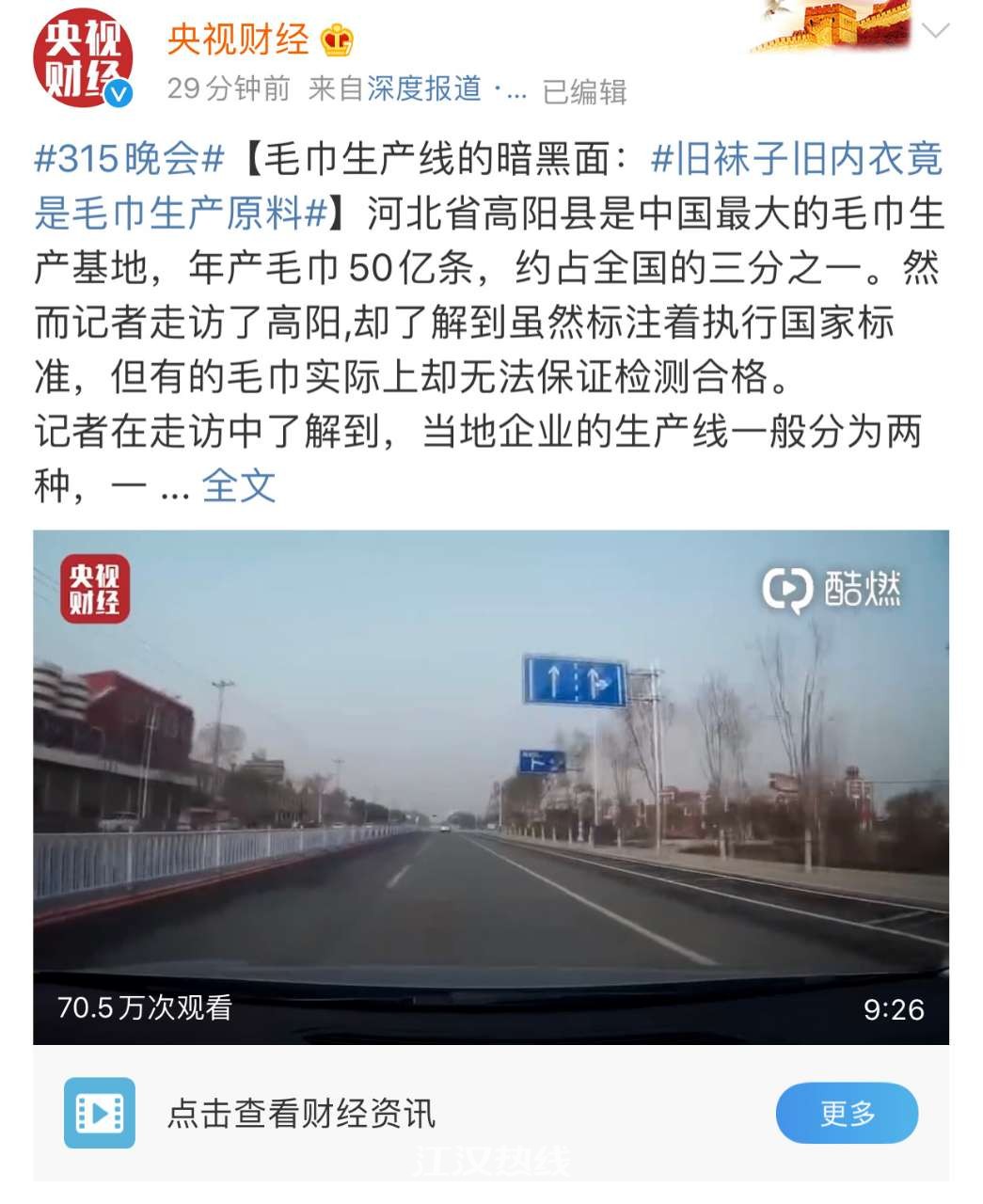Open 央视财经 profile avatar
This screenshot has width=983, height=1204.
(x=82, y=59)
